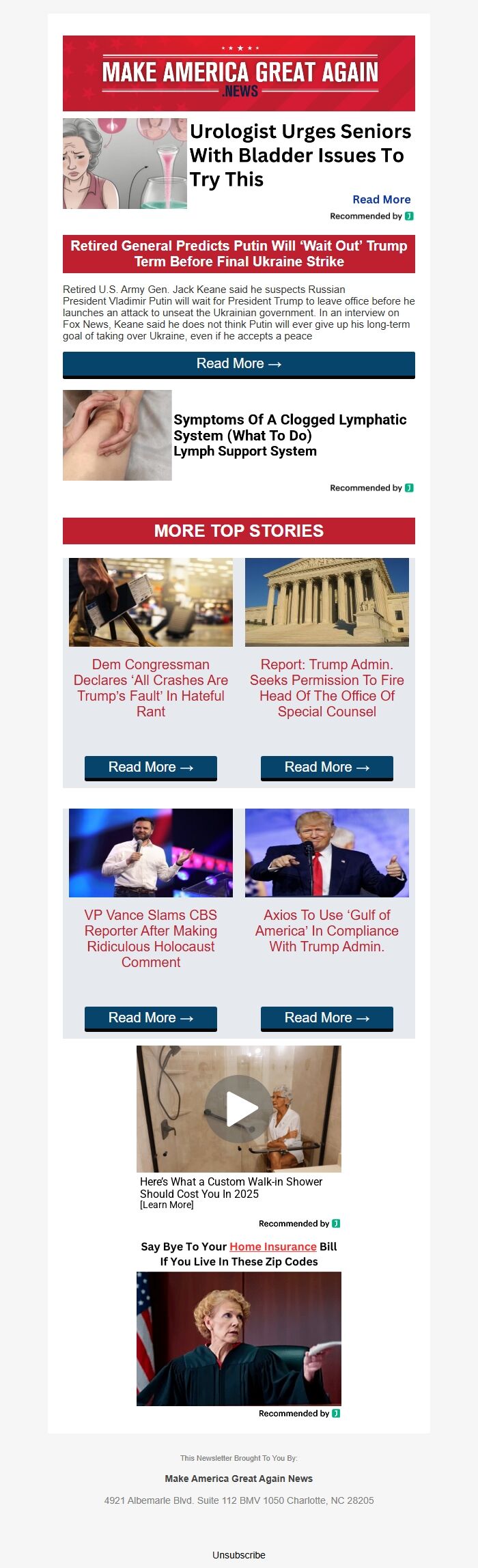Open the Supreme Court building story image
This screenshot has height=1568, width=478.
327,602
